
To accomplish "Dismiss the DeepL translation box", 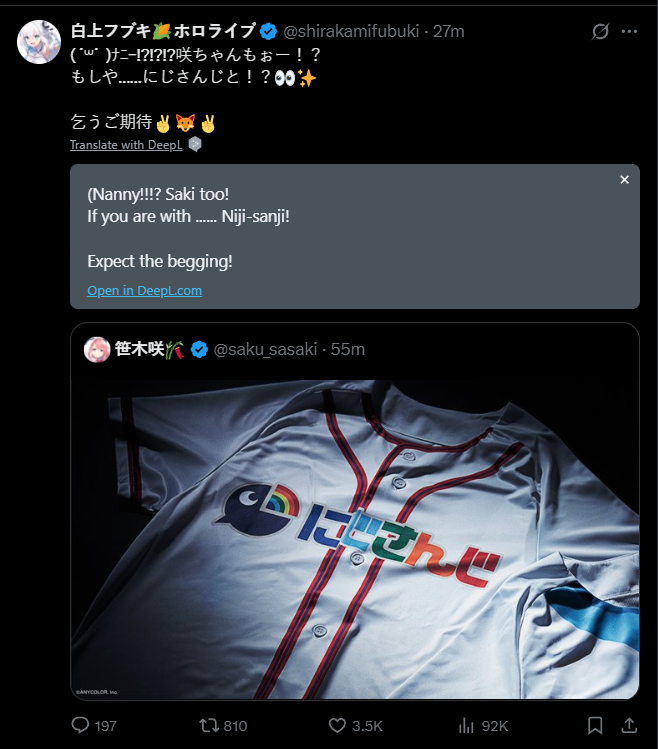I will [624, 180].
